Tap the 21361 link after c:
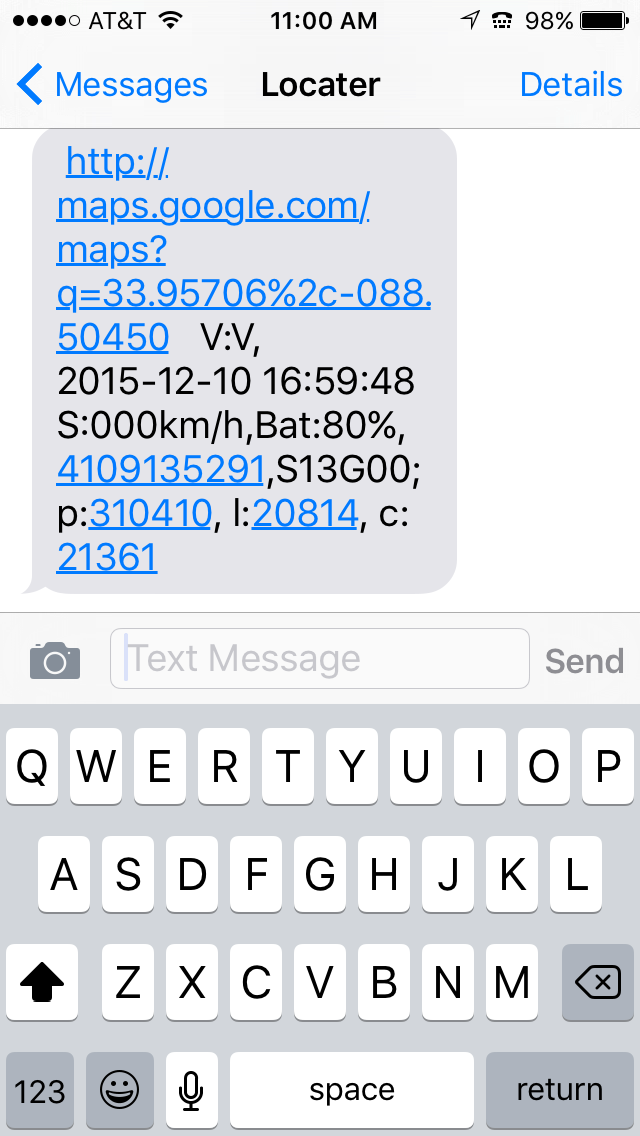Screen dimensions: 640x1136 [107, 558]
